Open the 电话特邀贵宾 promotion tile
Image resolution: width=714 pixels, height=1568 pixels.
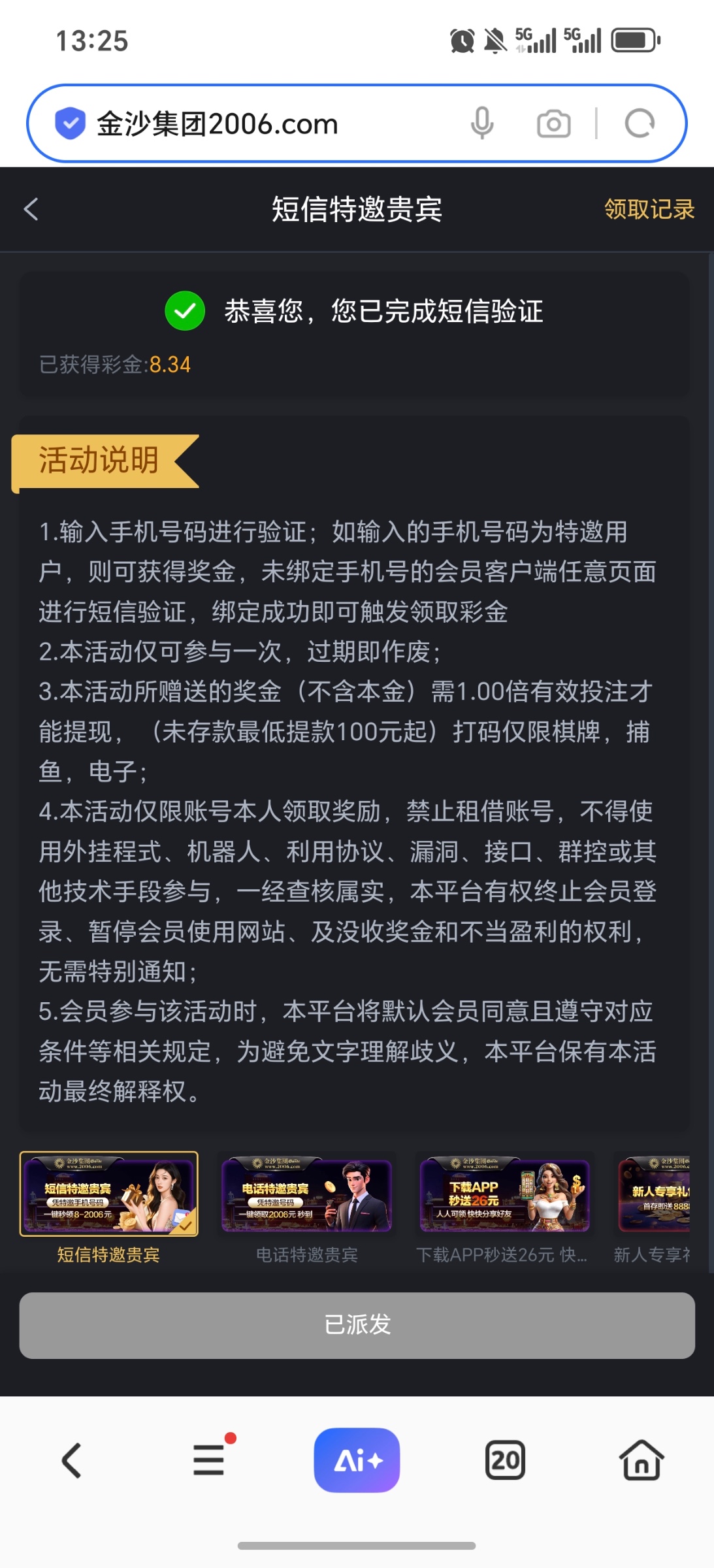307,1195
